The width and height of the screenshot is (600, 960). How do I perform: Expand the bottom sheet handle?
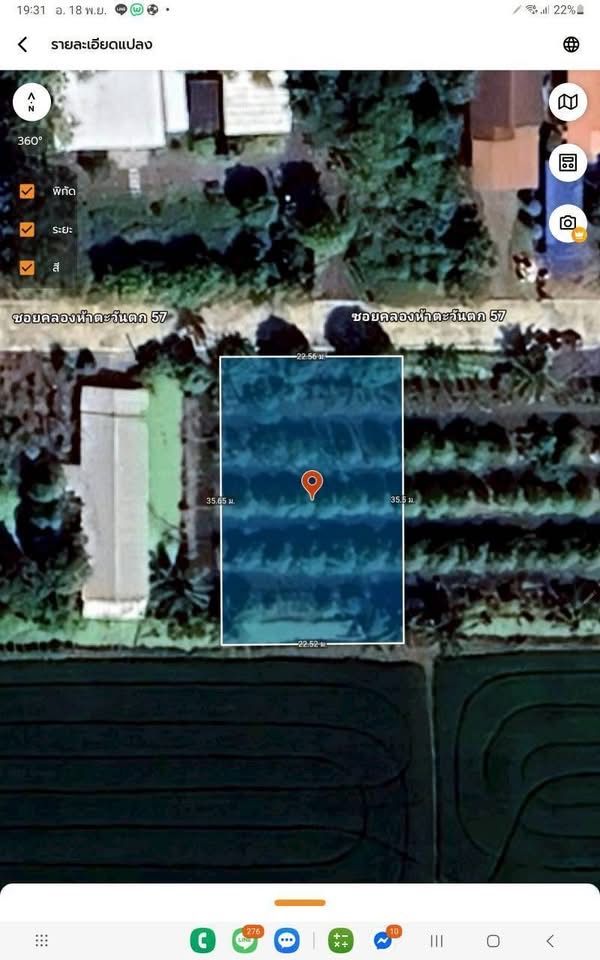pyautogui.click(x=300, y=902)
